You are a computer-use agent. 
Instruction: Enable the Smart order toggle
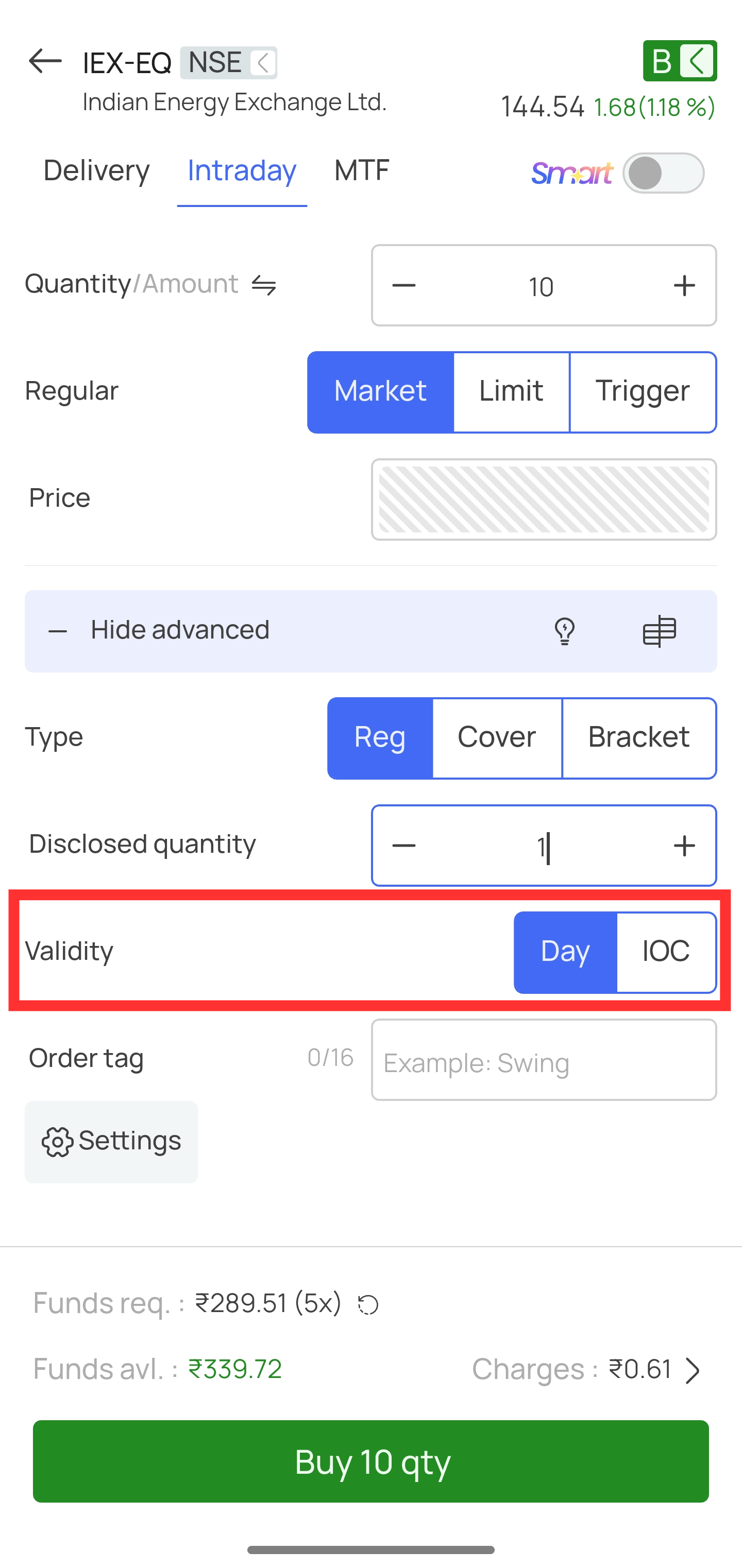coord(663,173)
